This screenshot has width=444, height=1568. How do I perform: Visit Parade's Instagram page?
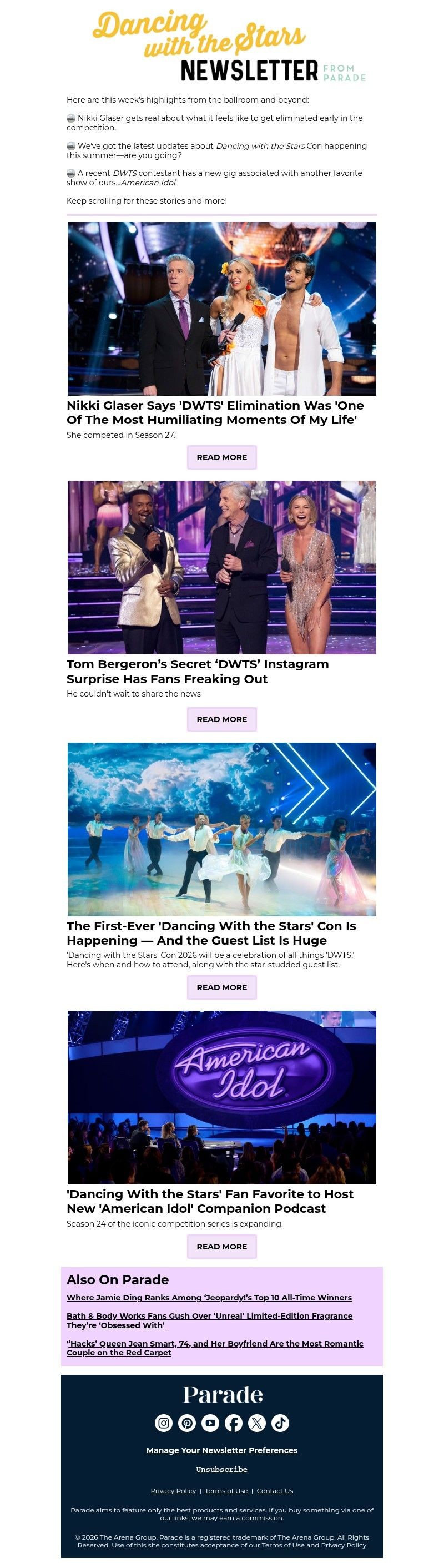(x=164, y=1423)
